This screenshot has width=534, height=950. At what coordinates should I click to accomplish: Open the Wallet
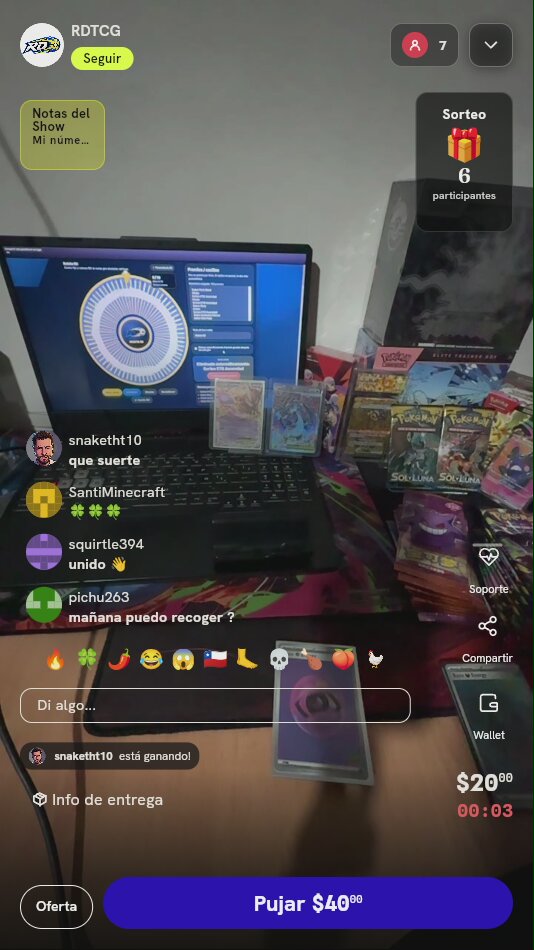tap(489, 716)
